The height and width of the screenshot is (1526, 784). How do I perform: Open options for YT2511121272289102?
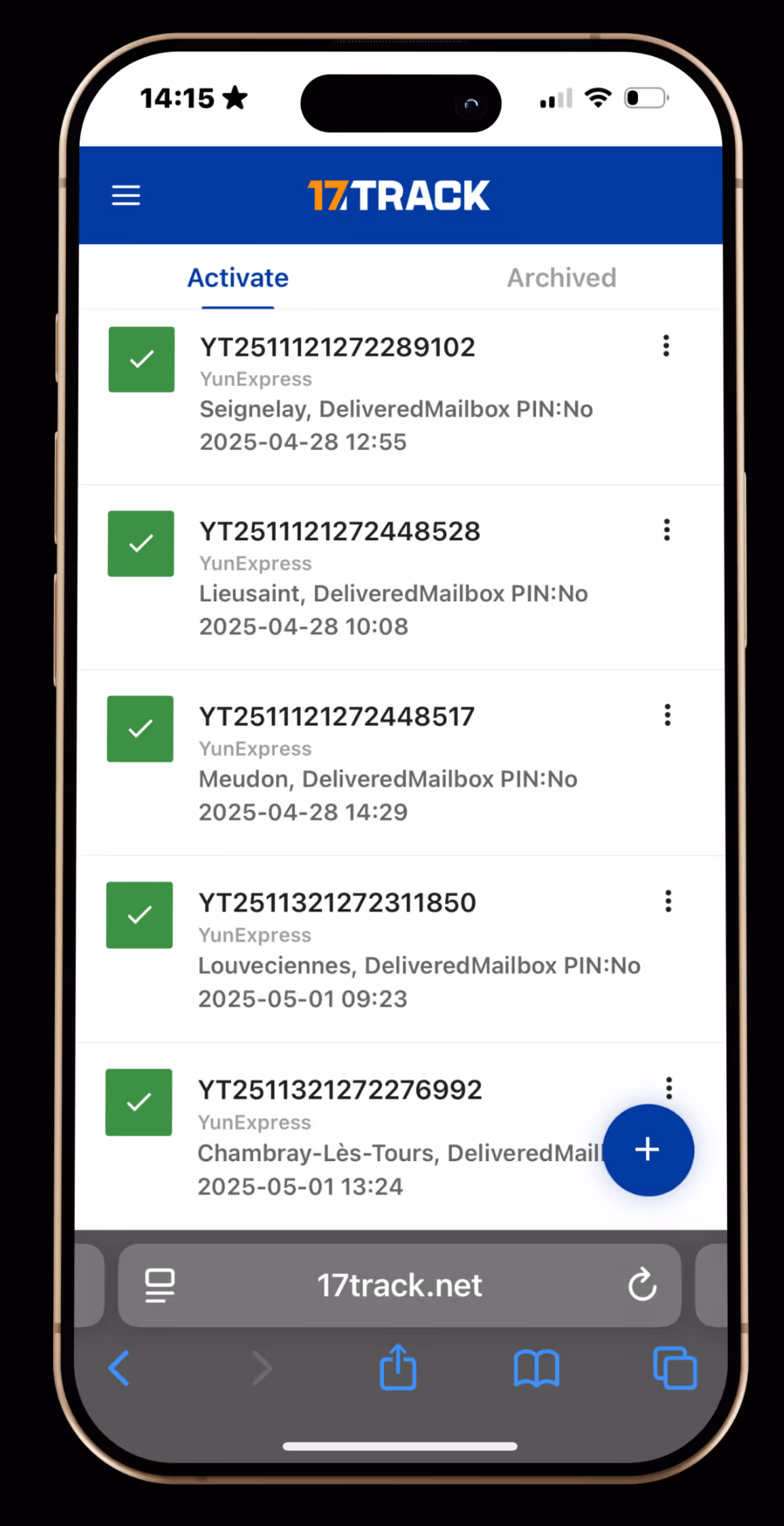[666, 346]
